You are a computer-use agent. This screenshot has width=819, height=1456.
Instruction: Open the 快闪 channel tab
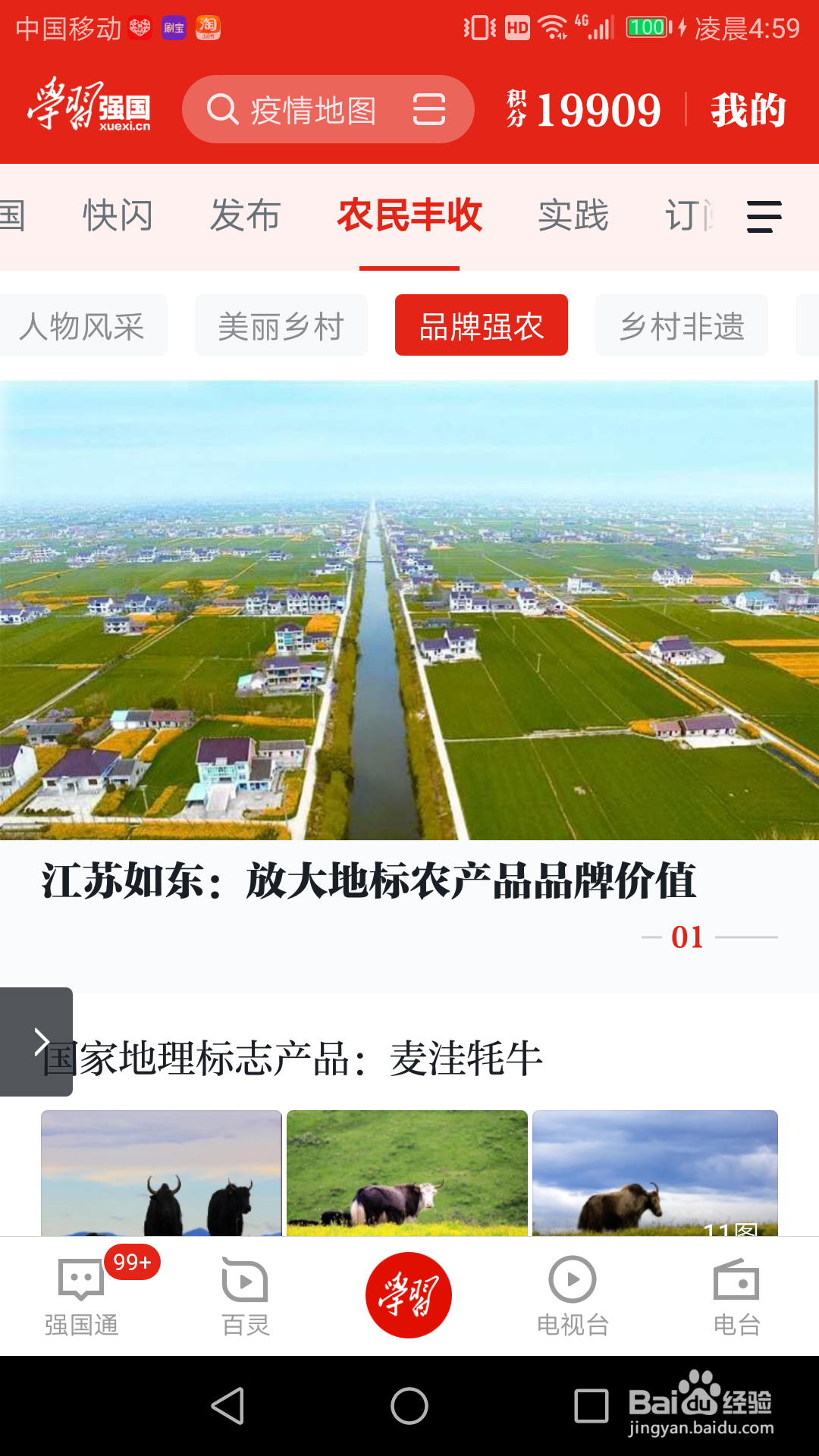pyautogui.click(x=118, y=217)
